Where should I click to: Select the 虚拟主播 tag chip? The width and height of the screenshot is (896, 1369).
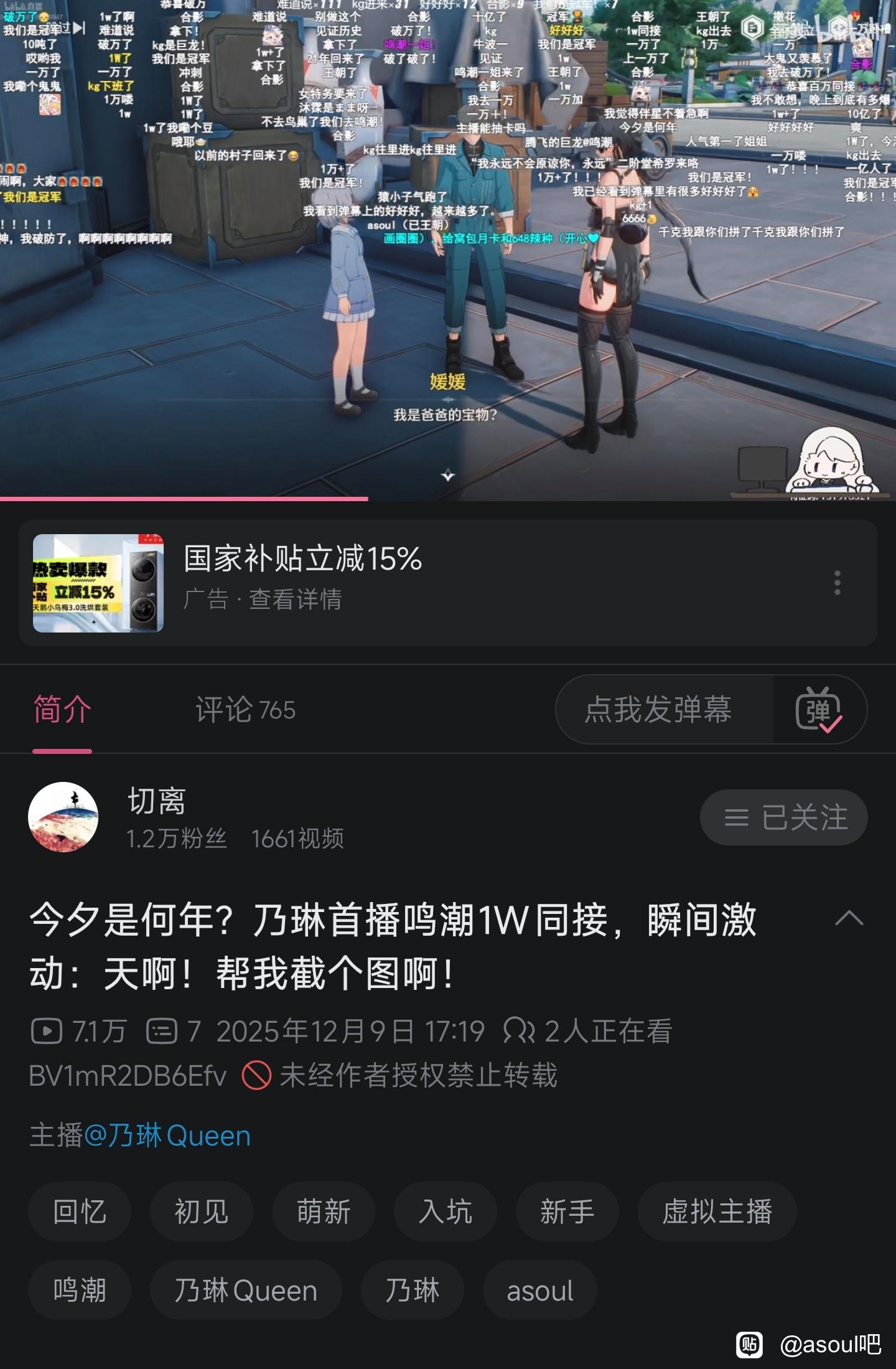717,1211
